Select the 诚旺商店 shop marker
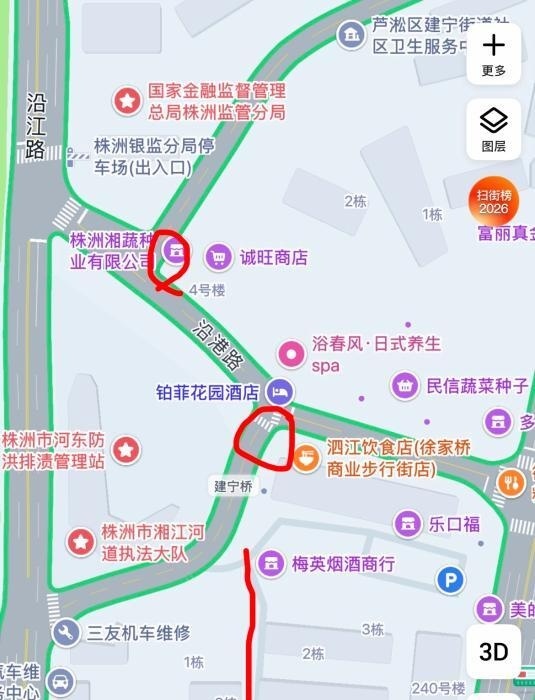 [x=218, y=257]
